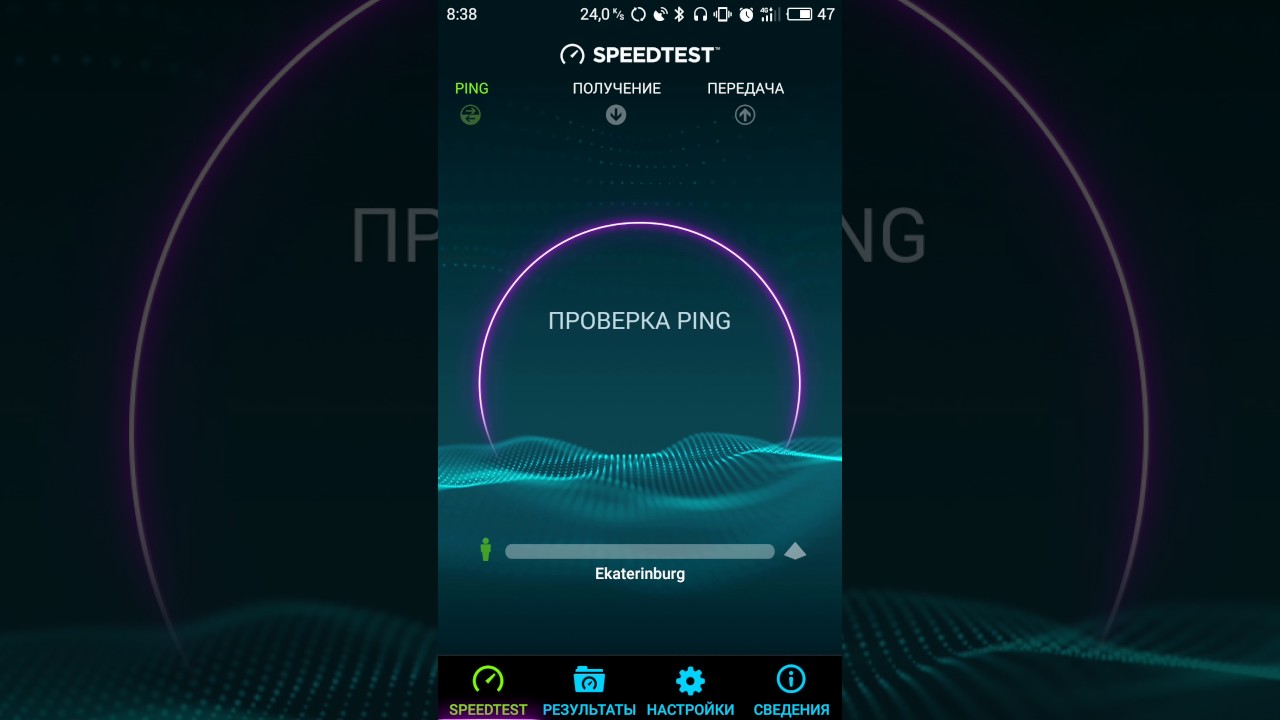Switch to the Результаты tab

(x=589, y=691)
